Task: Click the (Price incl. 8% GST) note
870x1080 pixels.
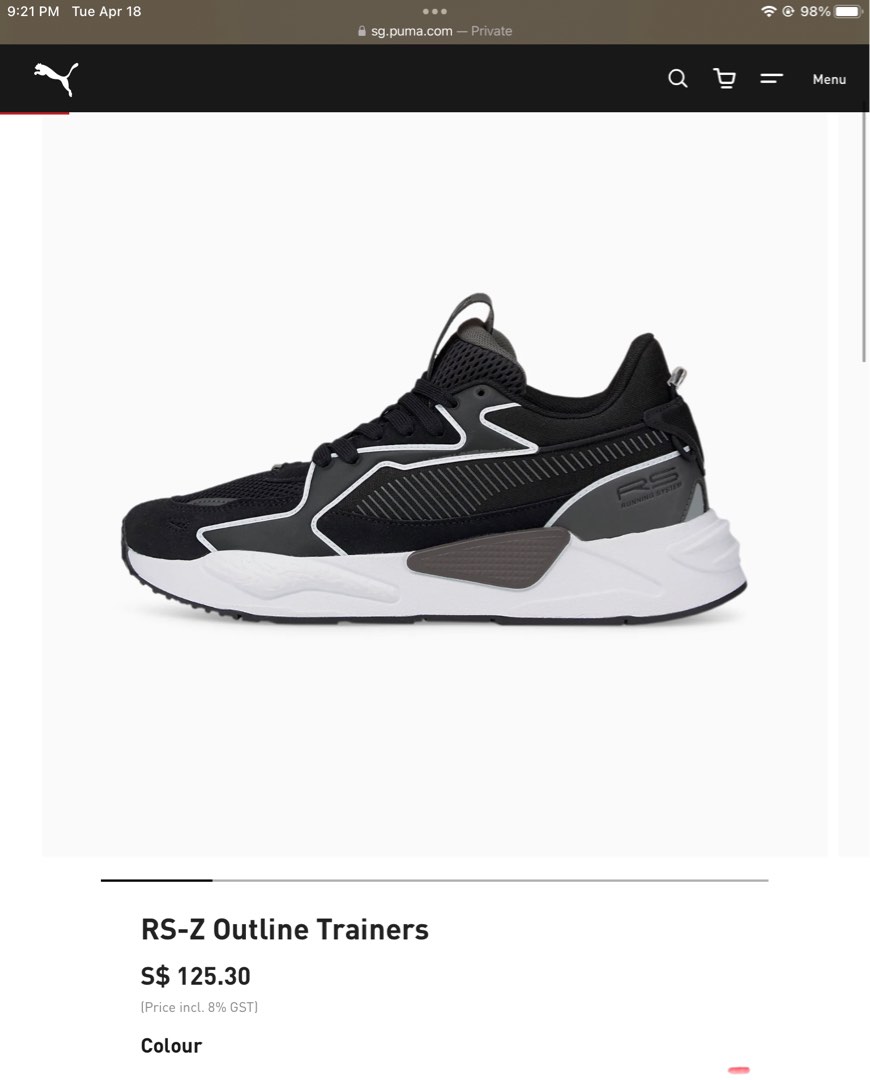Action: click(196, 1007)
